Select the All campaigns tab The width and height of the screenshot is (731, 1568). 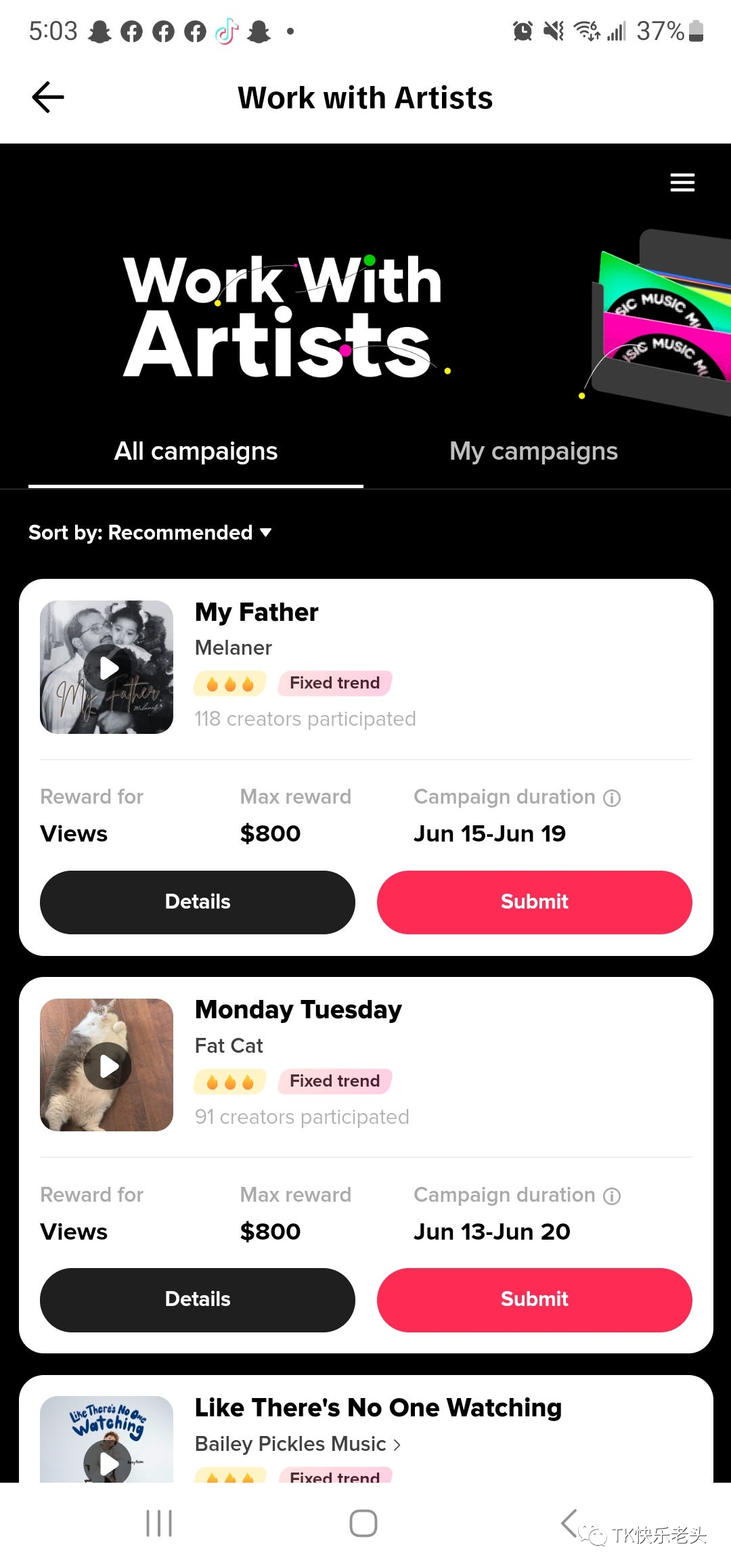coord(196,452)
